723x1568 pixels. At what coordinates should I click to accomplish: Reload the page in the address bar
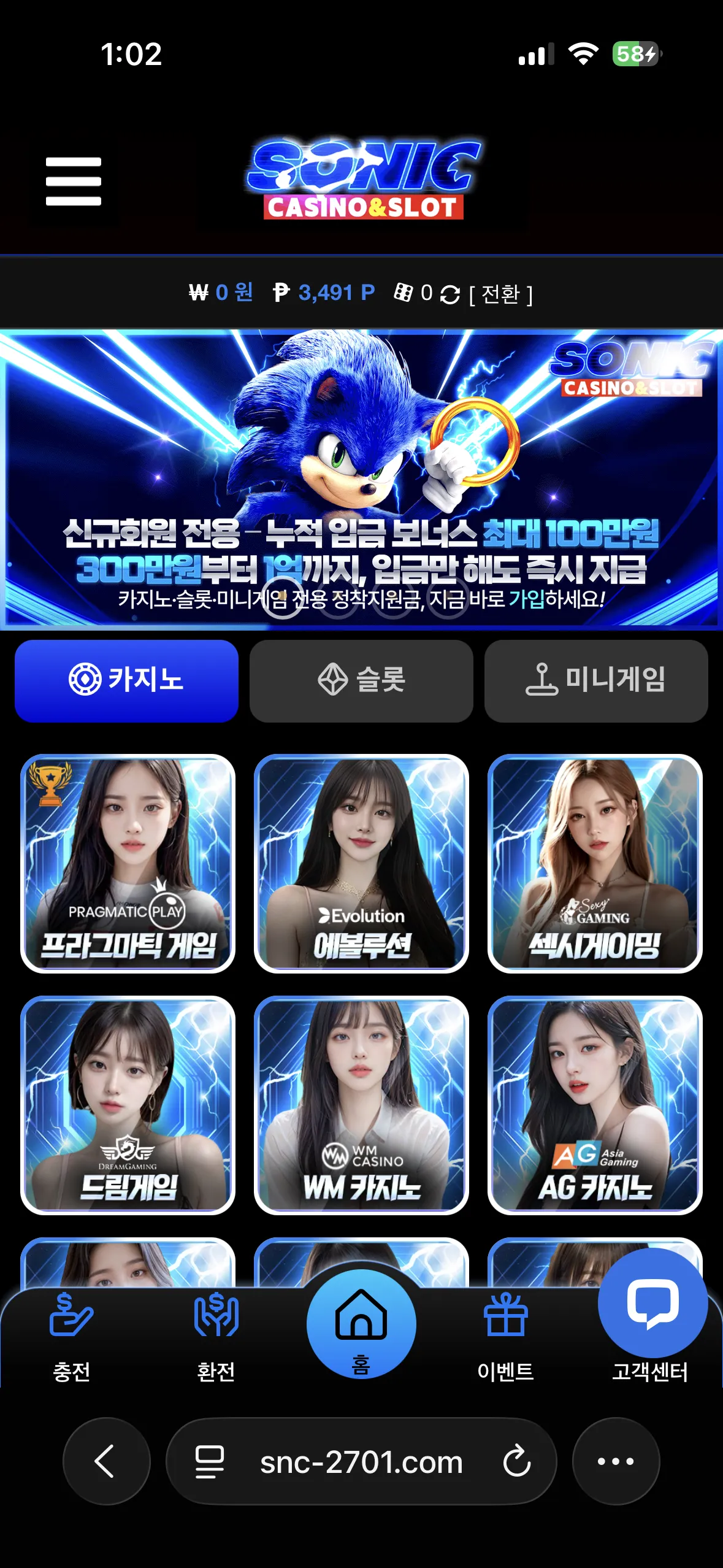(516, 1461)
